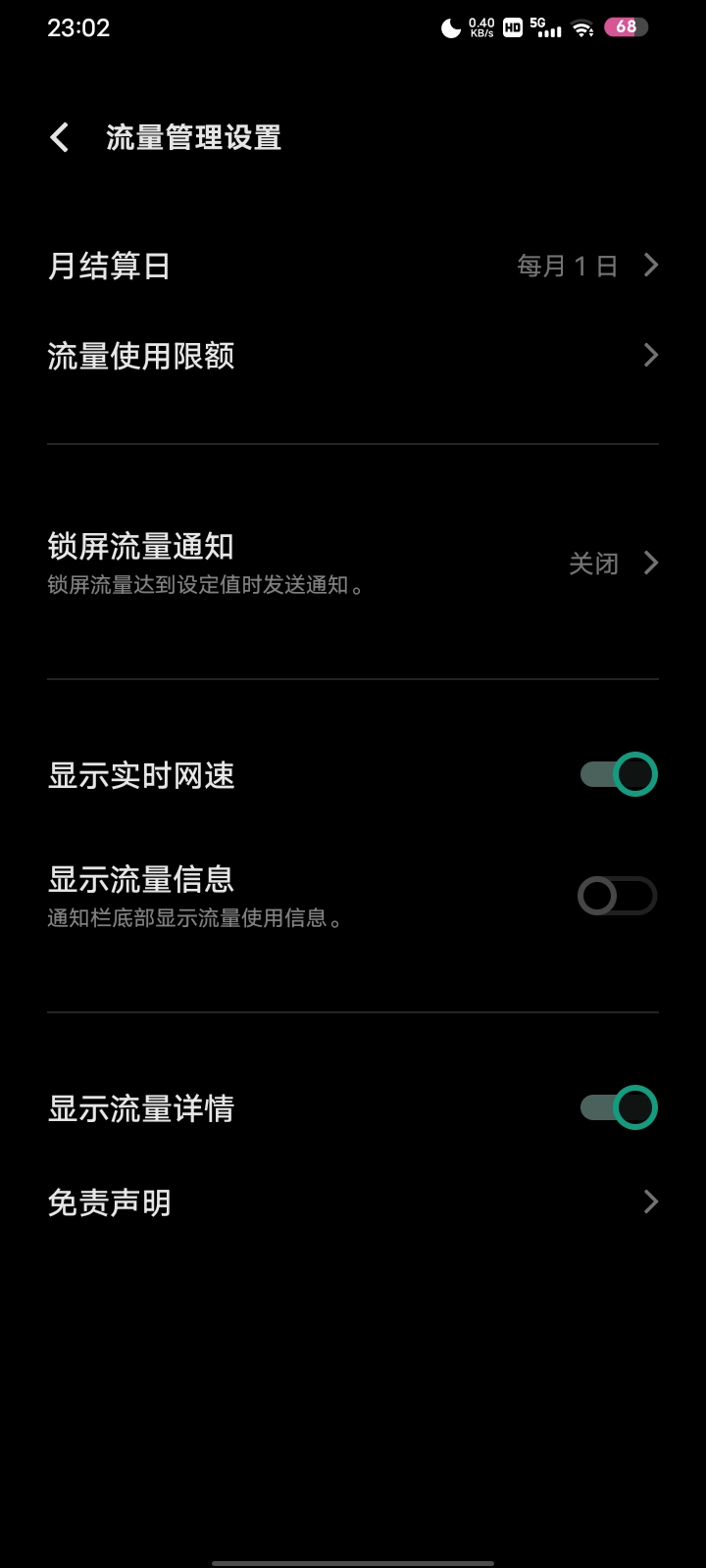Open 免责声明 page

pos(353,1202)
